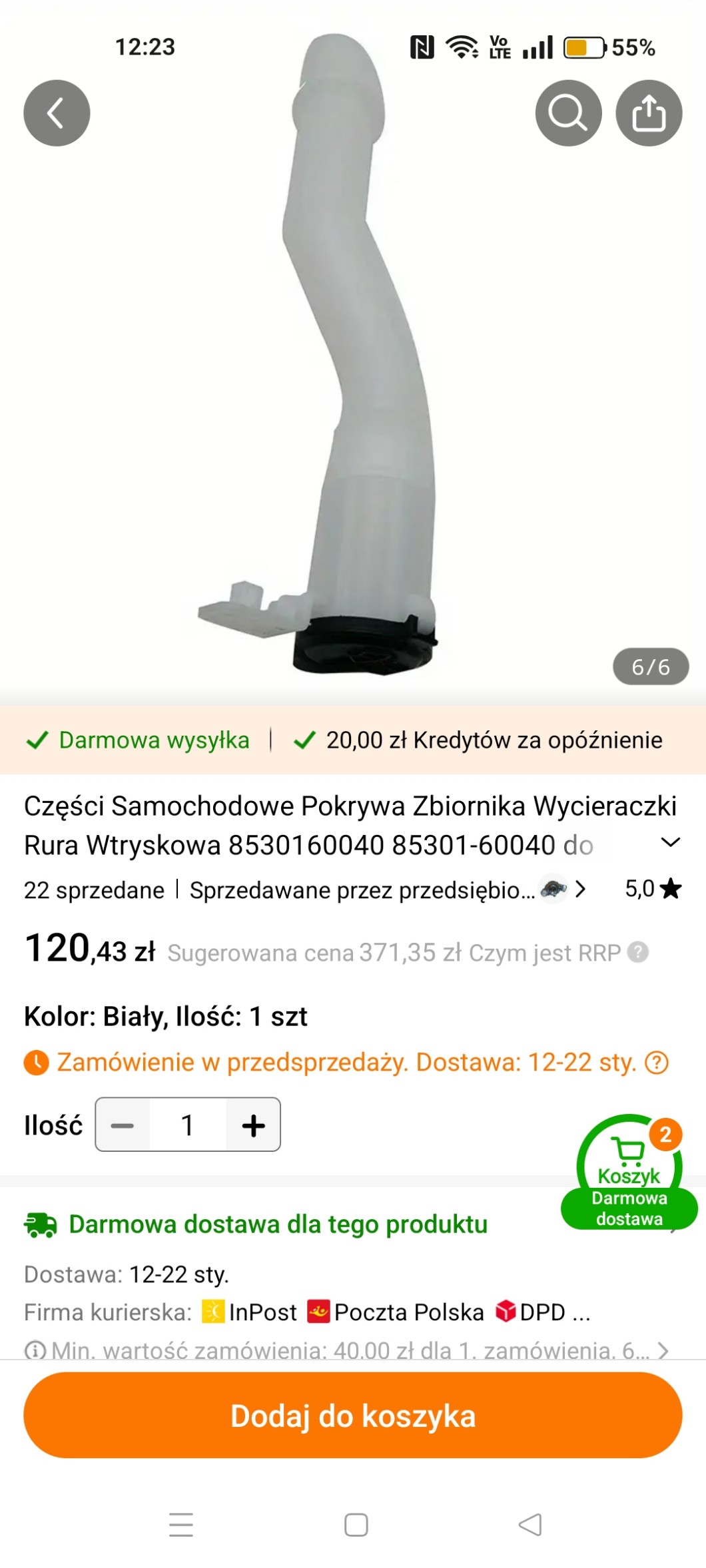Open presale delivery help info
This screenshot has width=706, height=1568.
click(x=657, y=1063)
